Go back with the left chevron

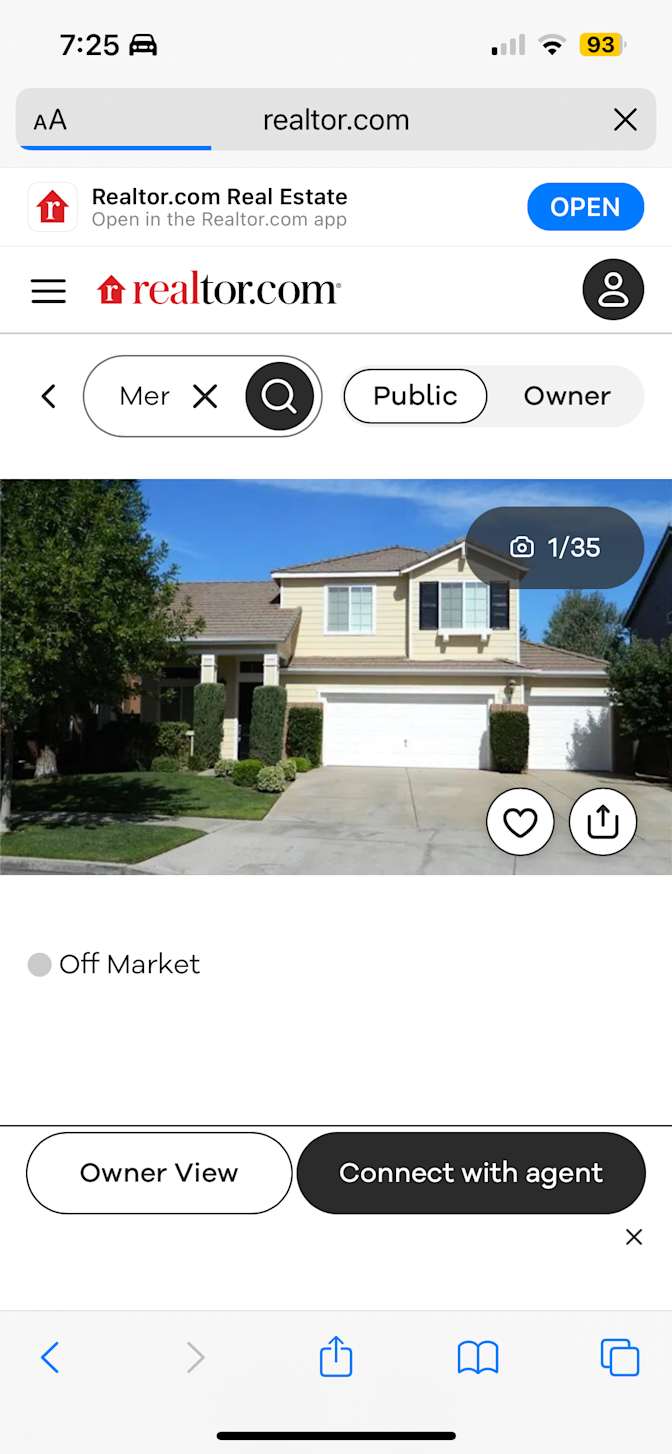coord(48,396)
